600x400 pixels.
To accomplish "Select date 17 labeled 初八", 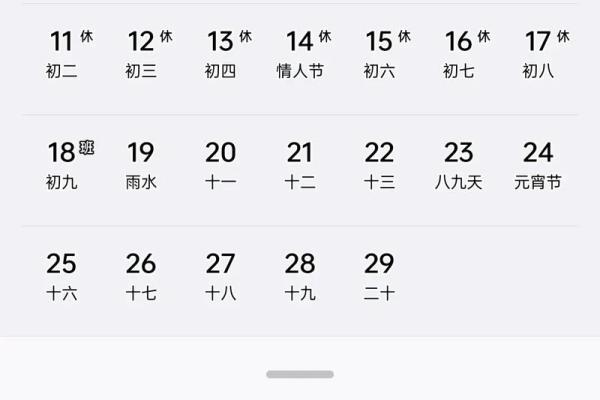I will coord(538,55).
